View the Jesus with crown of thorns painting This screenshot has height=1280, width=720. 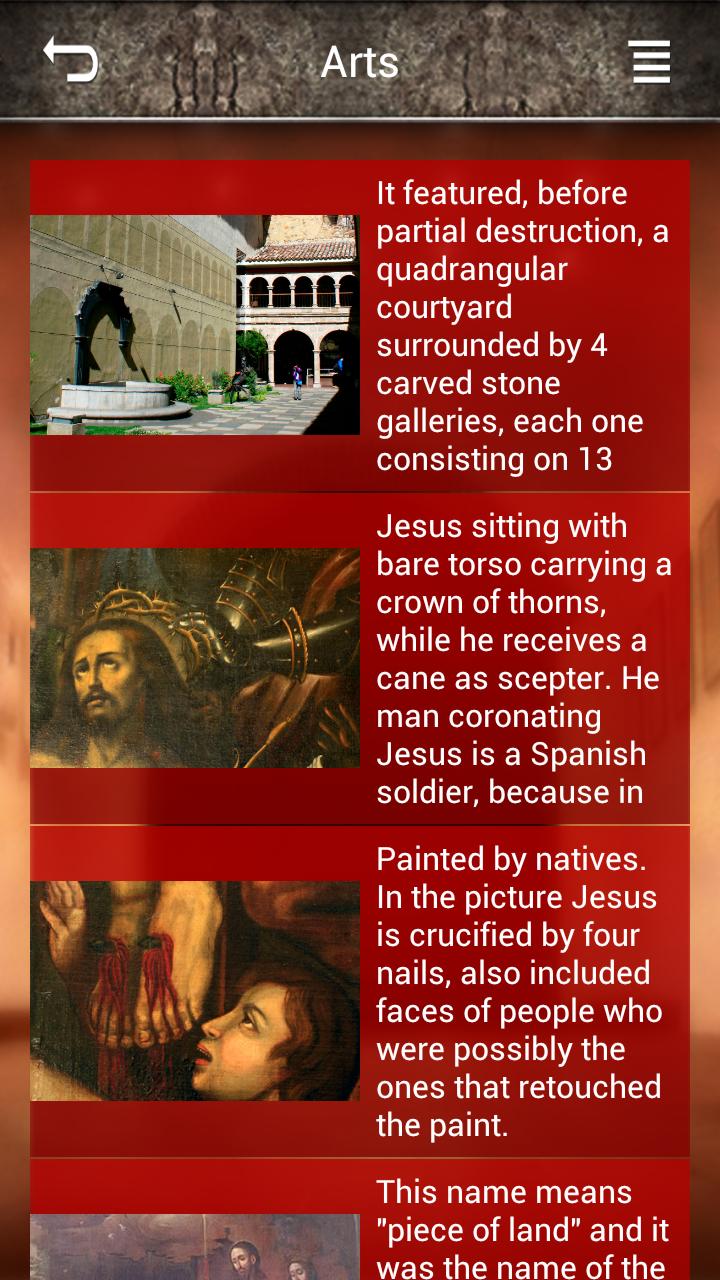[195, 658]
